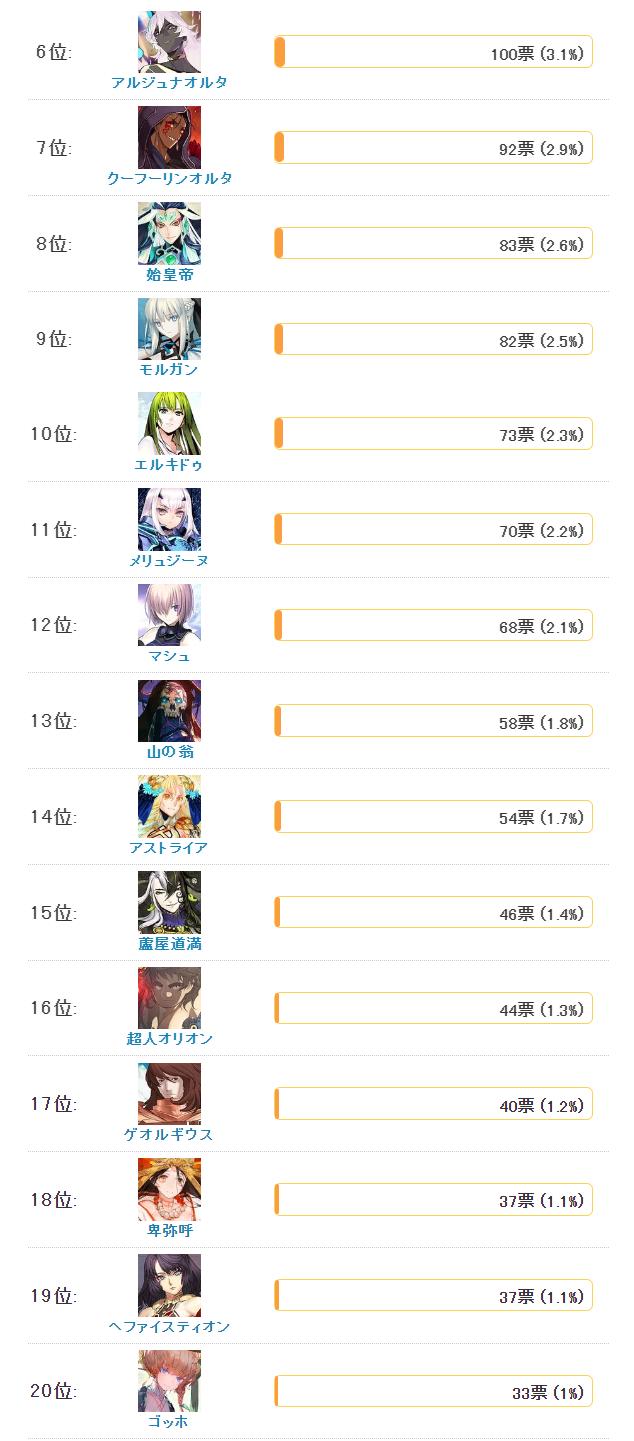Open the ゲオルギウス character link
This screenshot has height=1441, width=634.
169,1135
